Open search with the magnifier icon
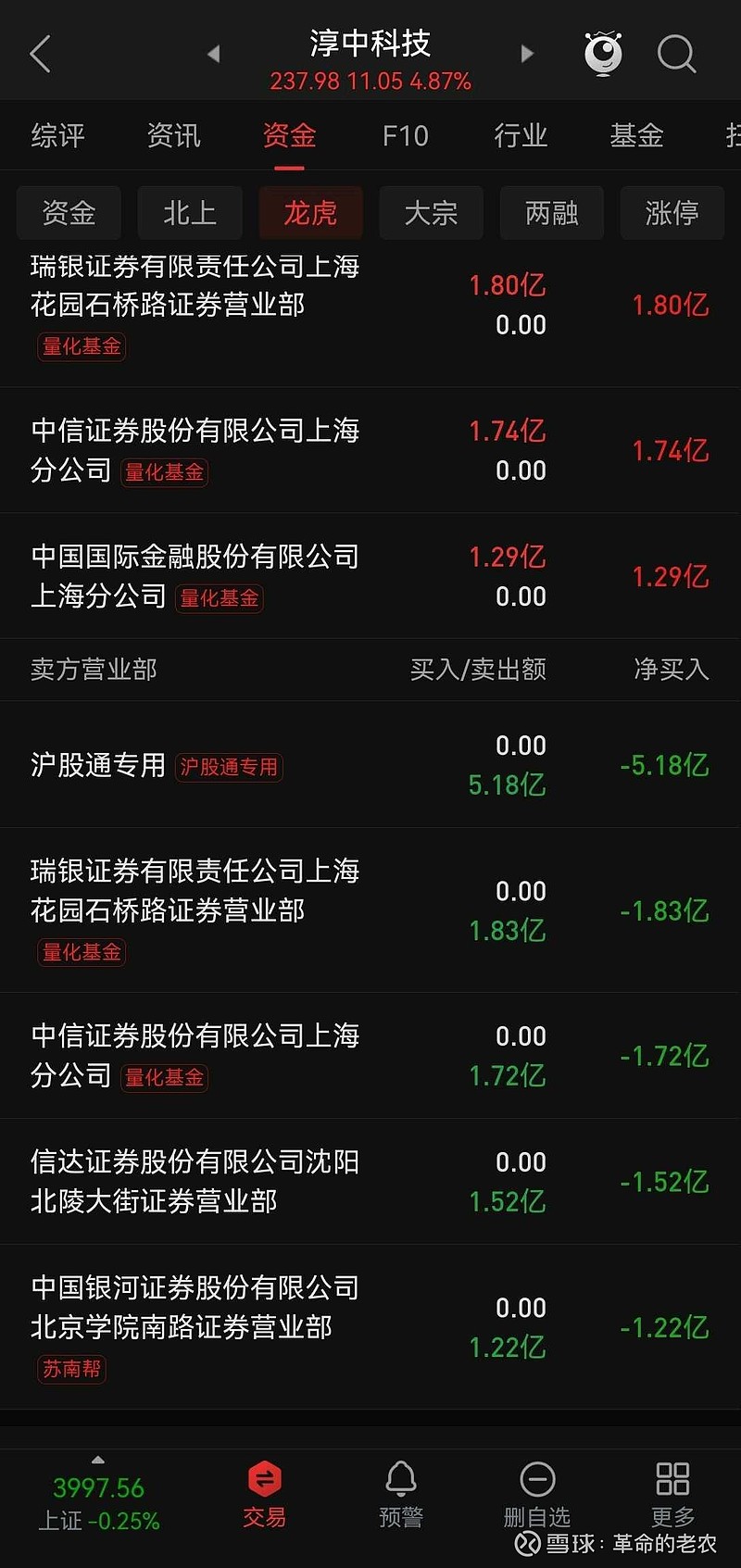This screenshot has width=741, height=1568. 676,54
